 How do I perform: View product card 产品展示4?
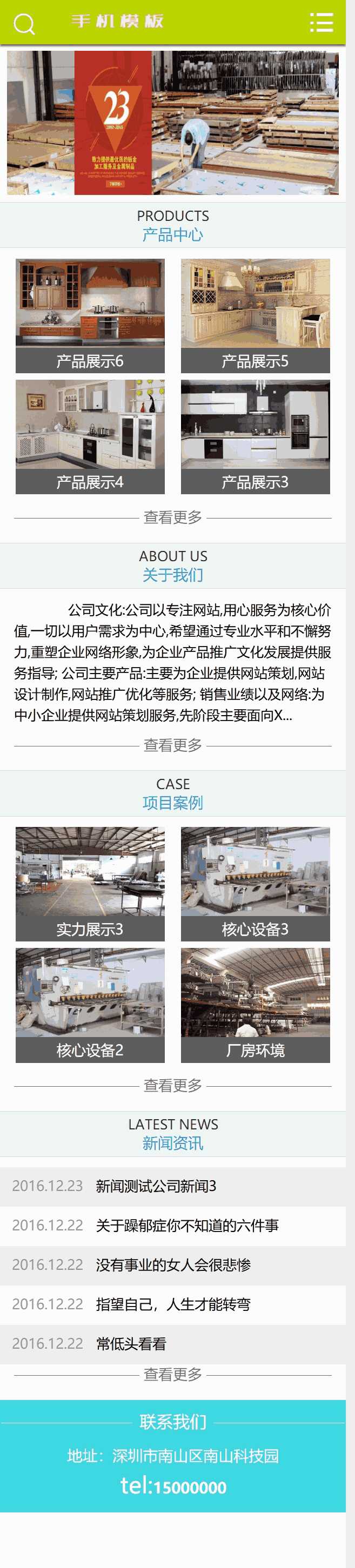point(90,436)
